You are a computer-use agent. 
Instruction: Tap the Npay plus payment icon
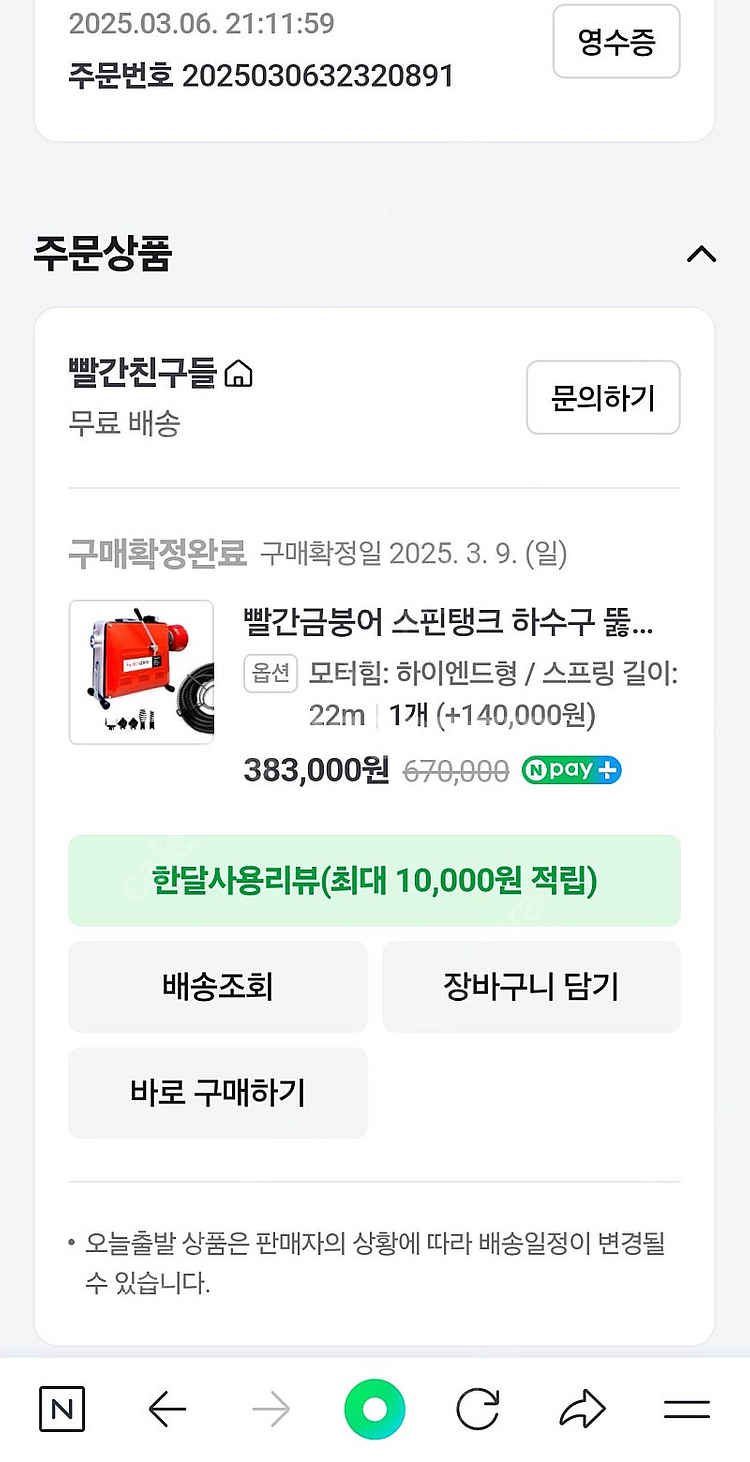(570, 770)
